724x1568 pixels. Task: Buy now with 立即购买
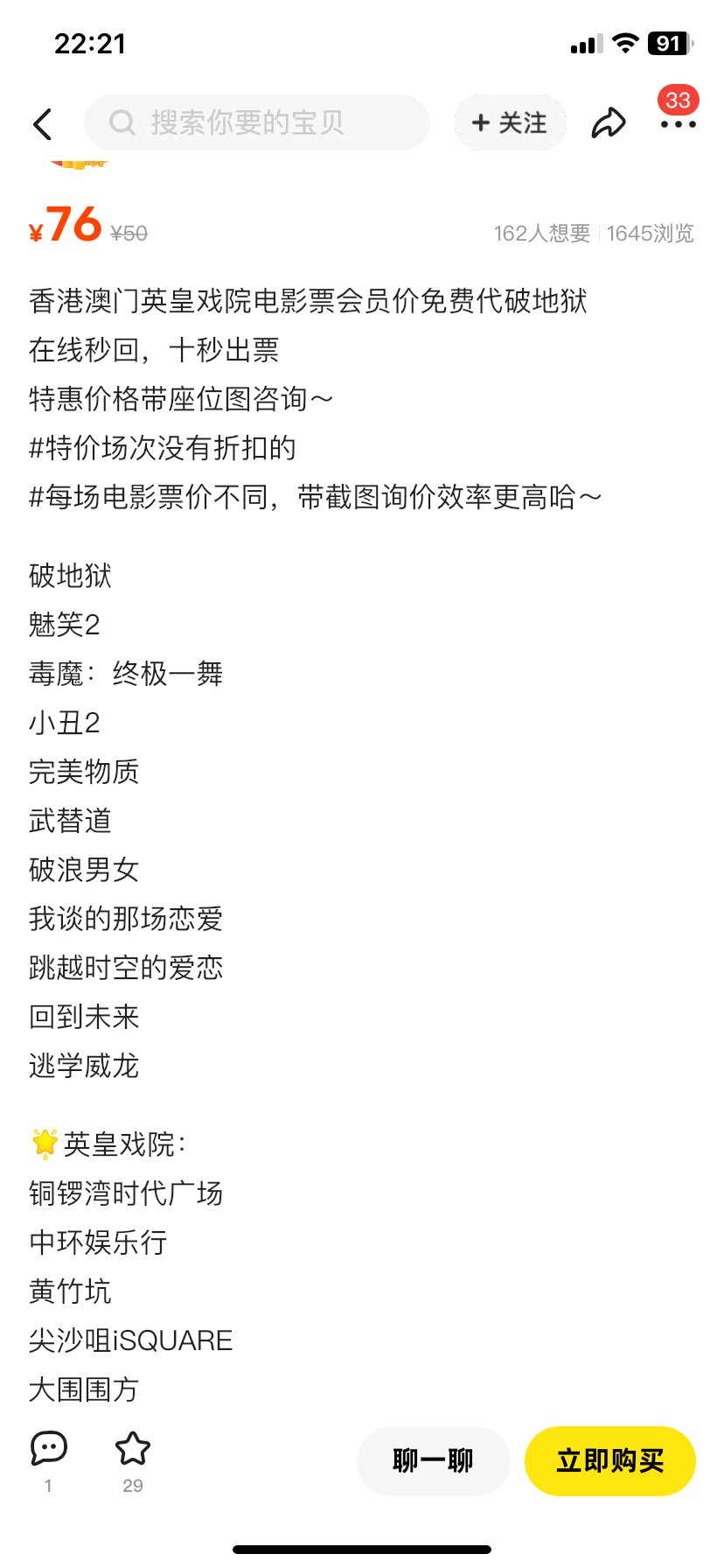[x=609, y=1460]
